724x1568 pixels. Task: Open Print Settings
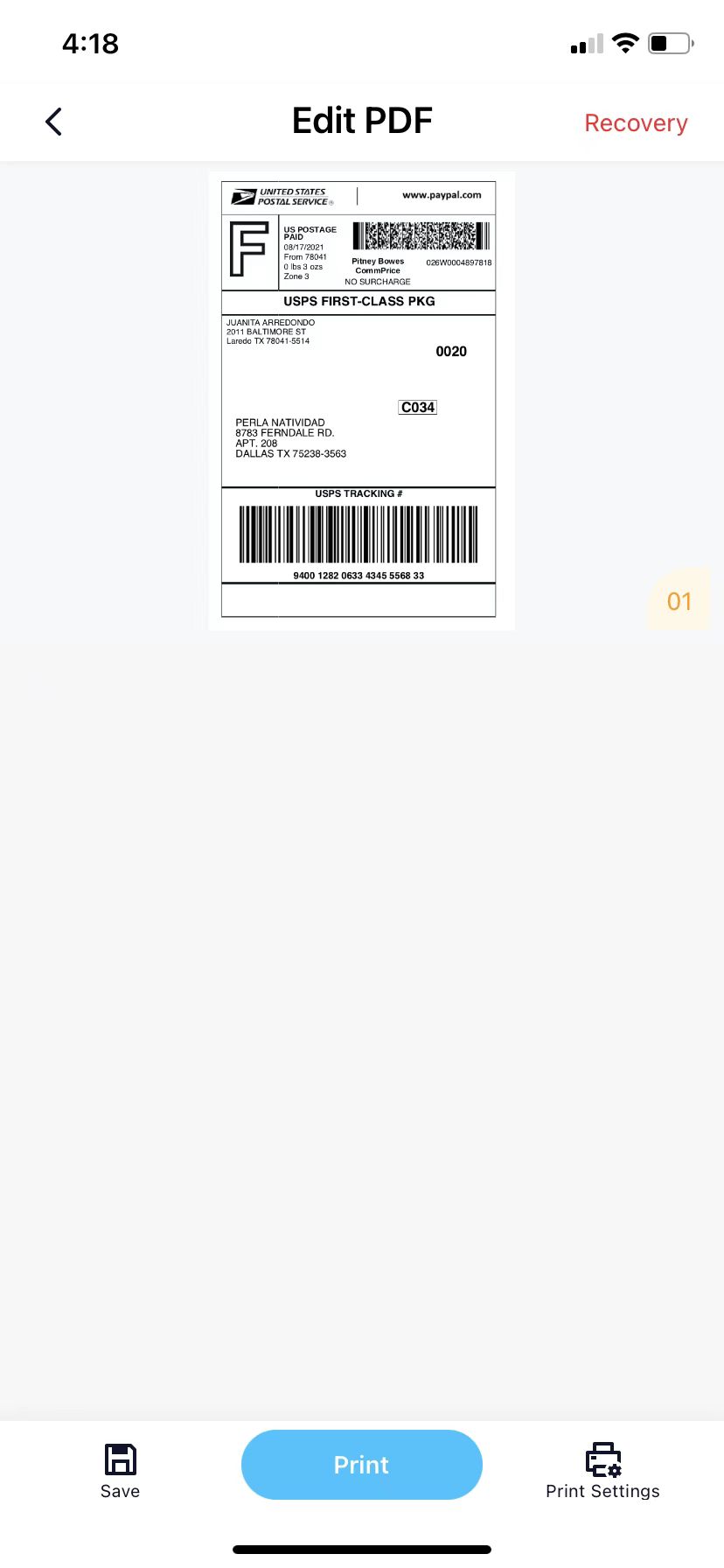click(x=602, y=1470)
